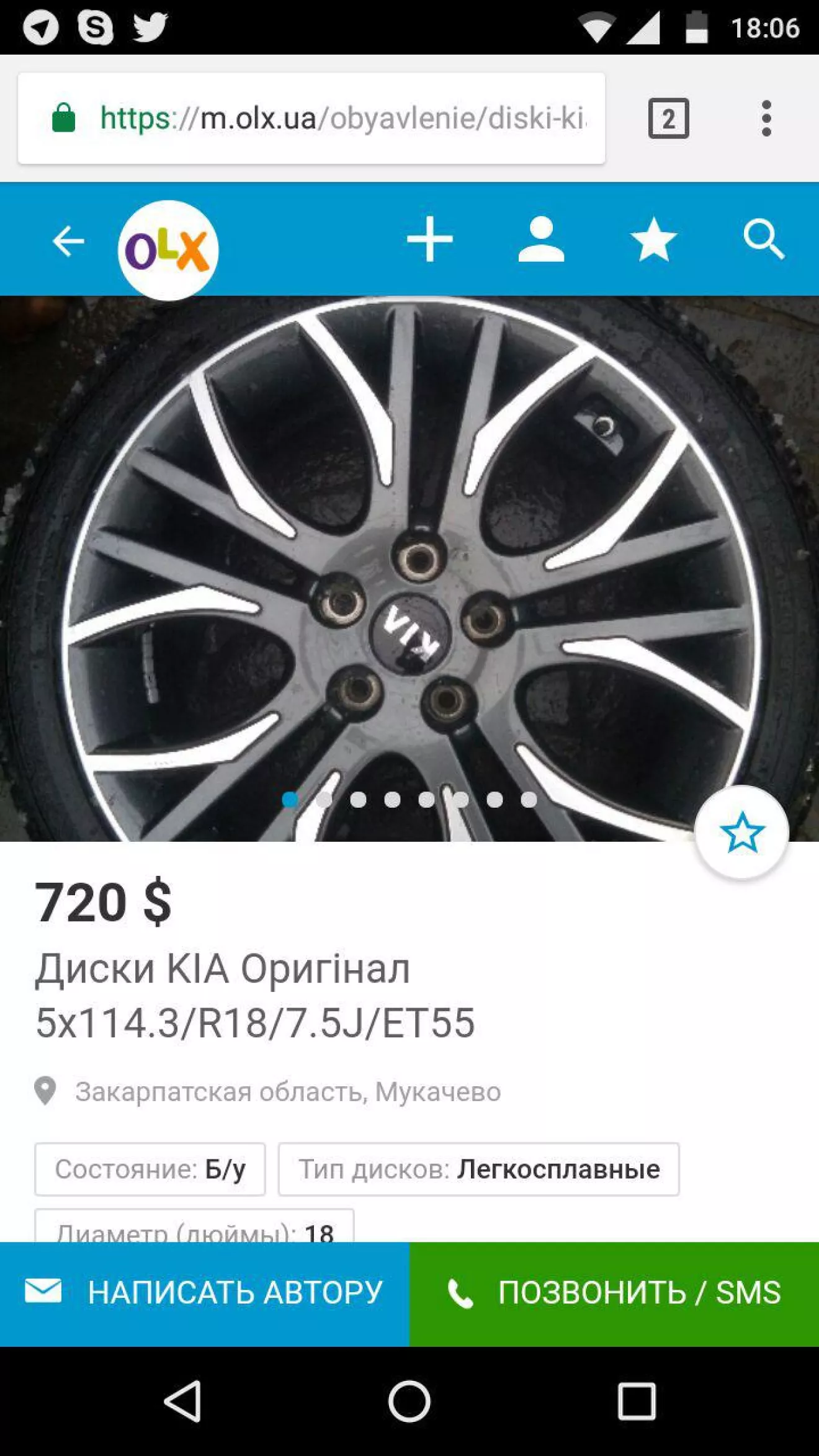Open the user profile icon

click(541, 239)
